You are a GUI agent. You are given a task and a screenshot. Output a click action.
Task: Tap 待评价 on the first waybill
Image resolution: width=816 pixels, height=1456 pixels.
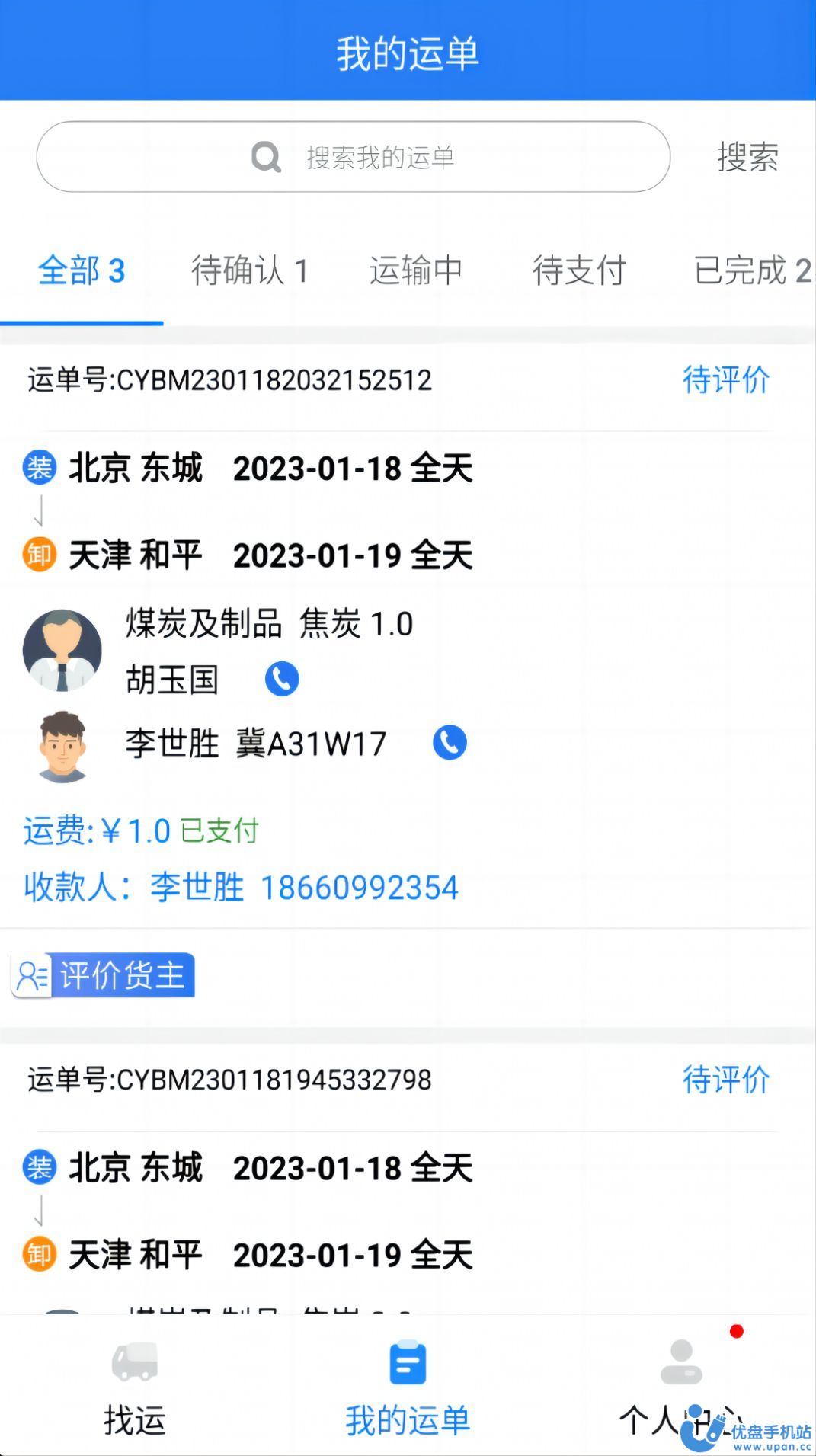[x=726, y=380]
